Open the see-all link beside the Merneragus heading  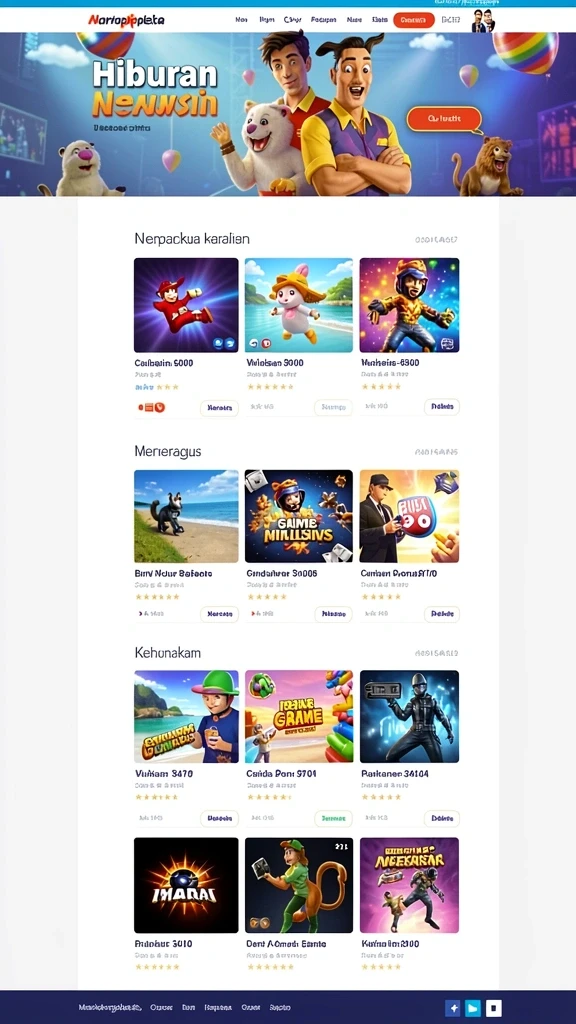(436, 451)
